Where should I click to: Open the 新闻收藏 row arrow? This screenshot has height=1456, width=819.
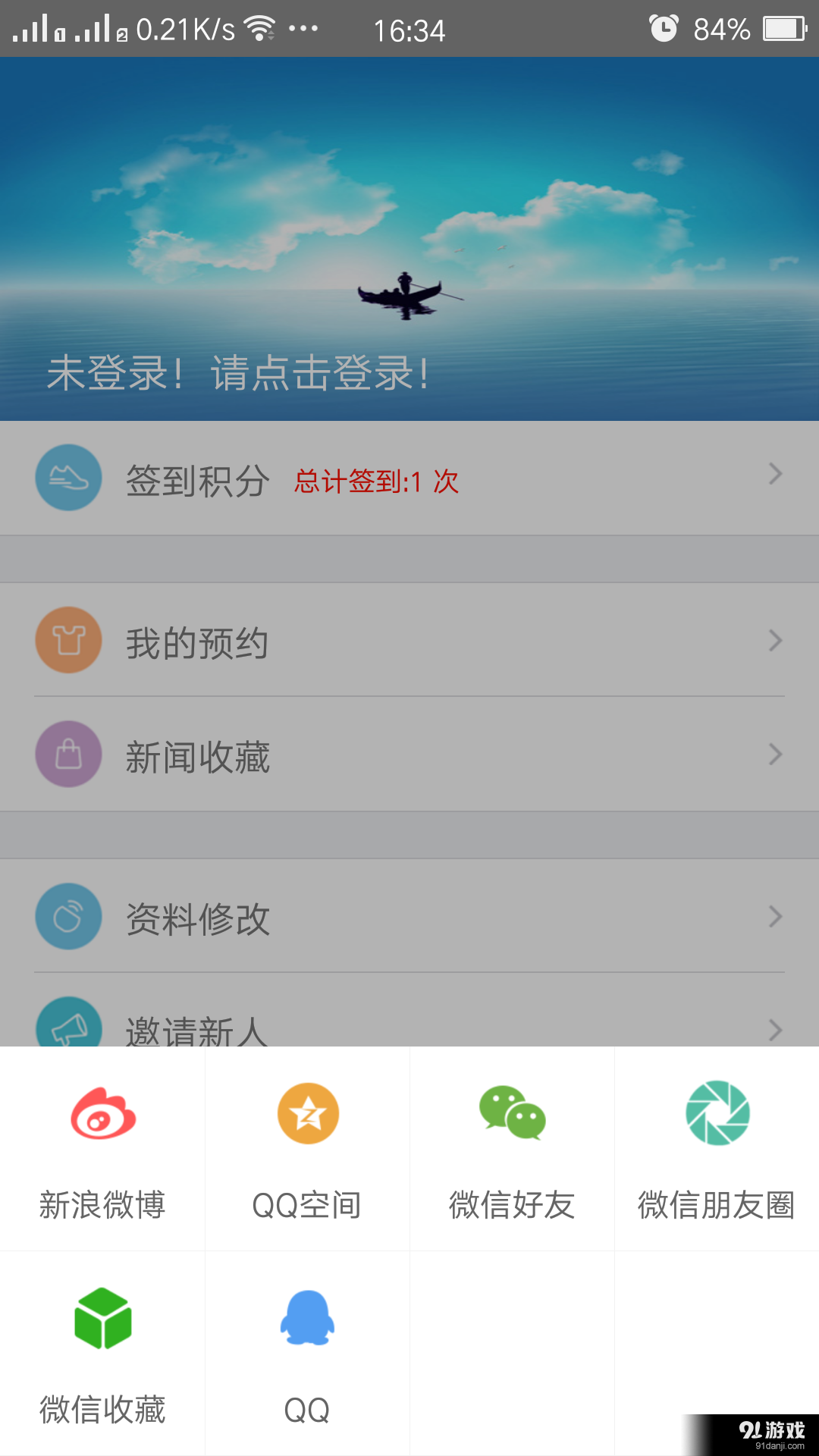tap(775, 755)
